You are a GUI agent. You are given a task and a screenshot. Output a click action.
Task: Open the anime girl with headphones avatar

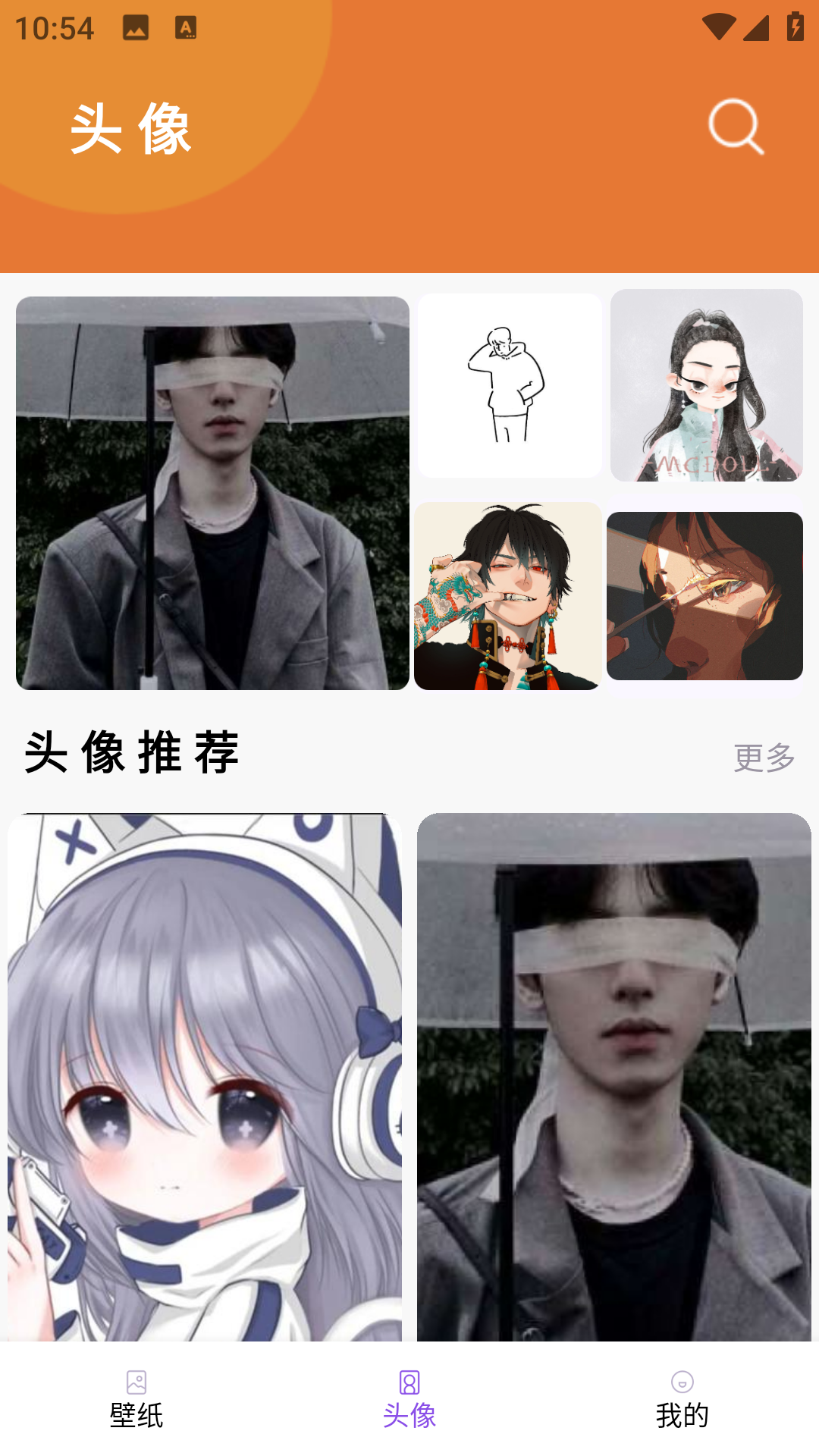pyautogui.click(x=205, y=1077)
